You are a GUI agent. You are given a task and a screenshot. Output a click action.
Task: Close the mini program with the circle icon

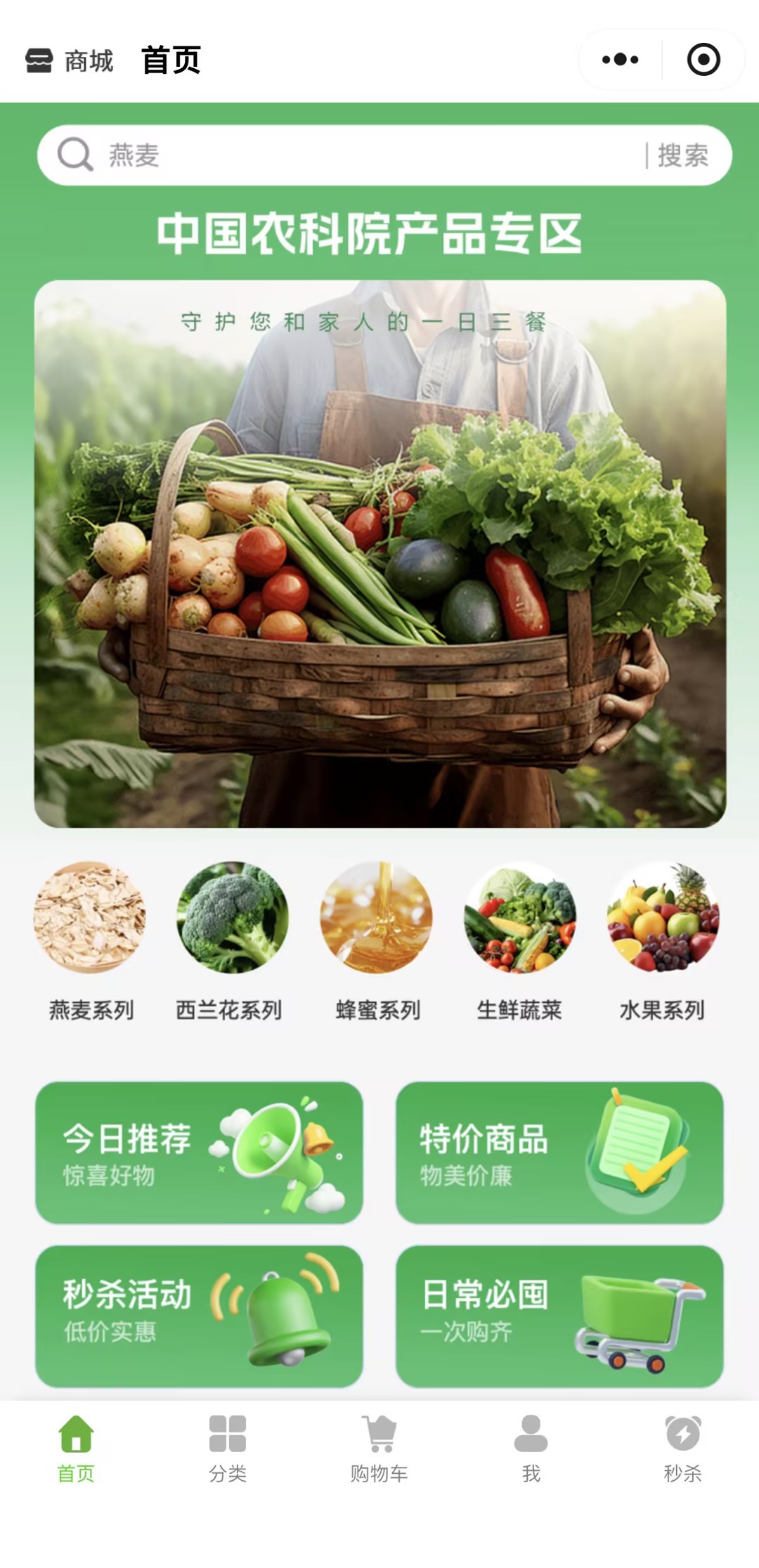coord(703,60)
